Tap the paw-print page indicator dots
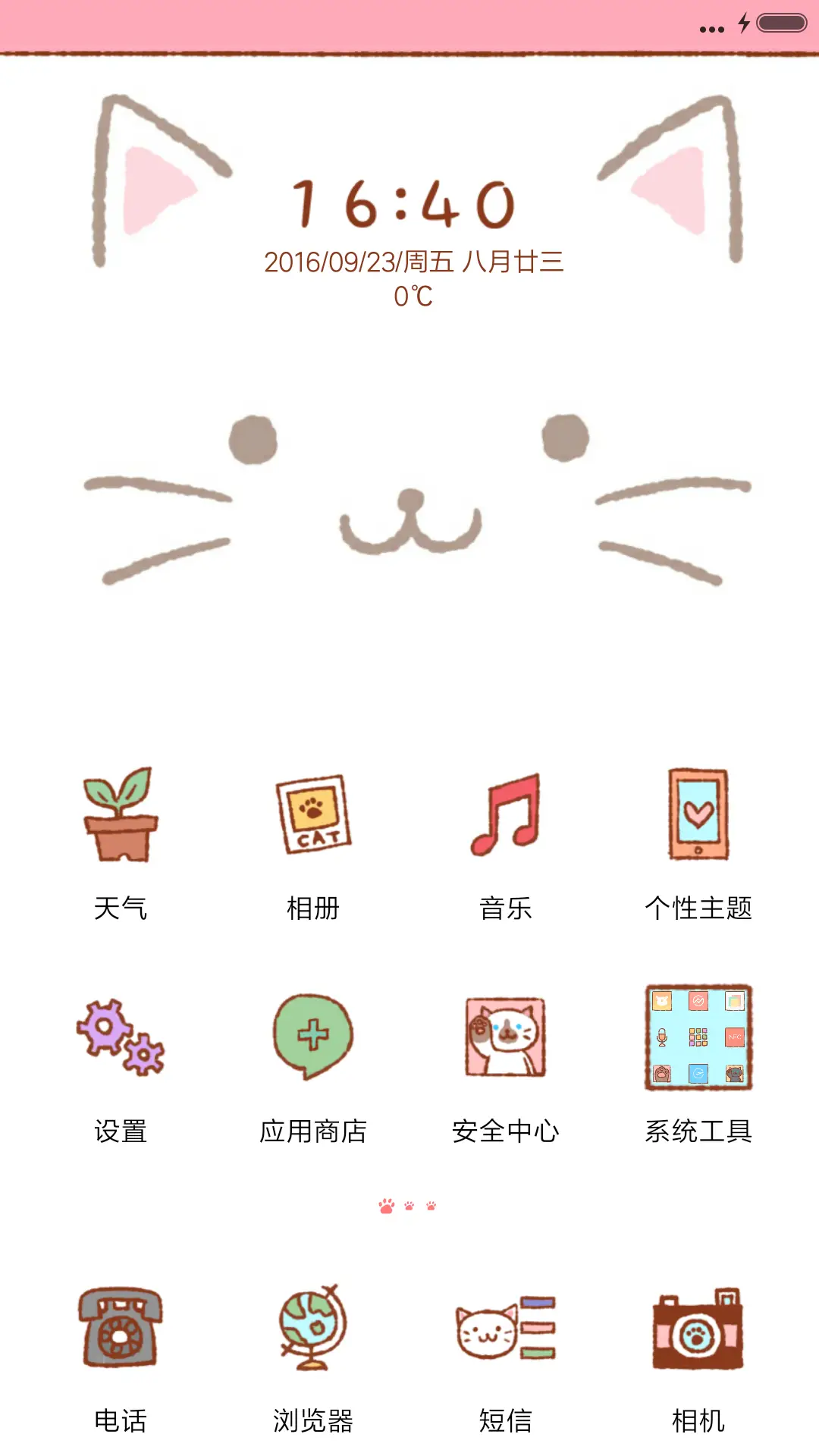Image resolution: width=819 pixels, height=1456 pixels. (x=409, y=1206)
